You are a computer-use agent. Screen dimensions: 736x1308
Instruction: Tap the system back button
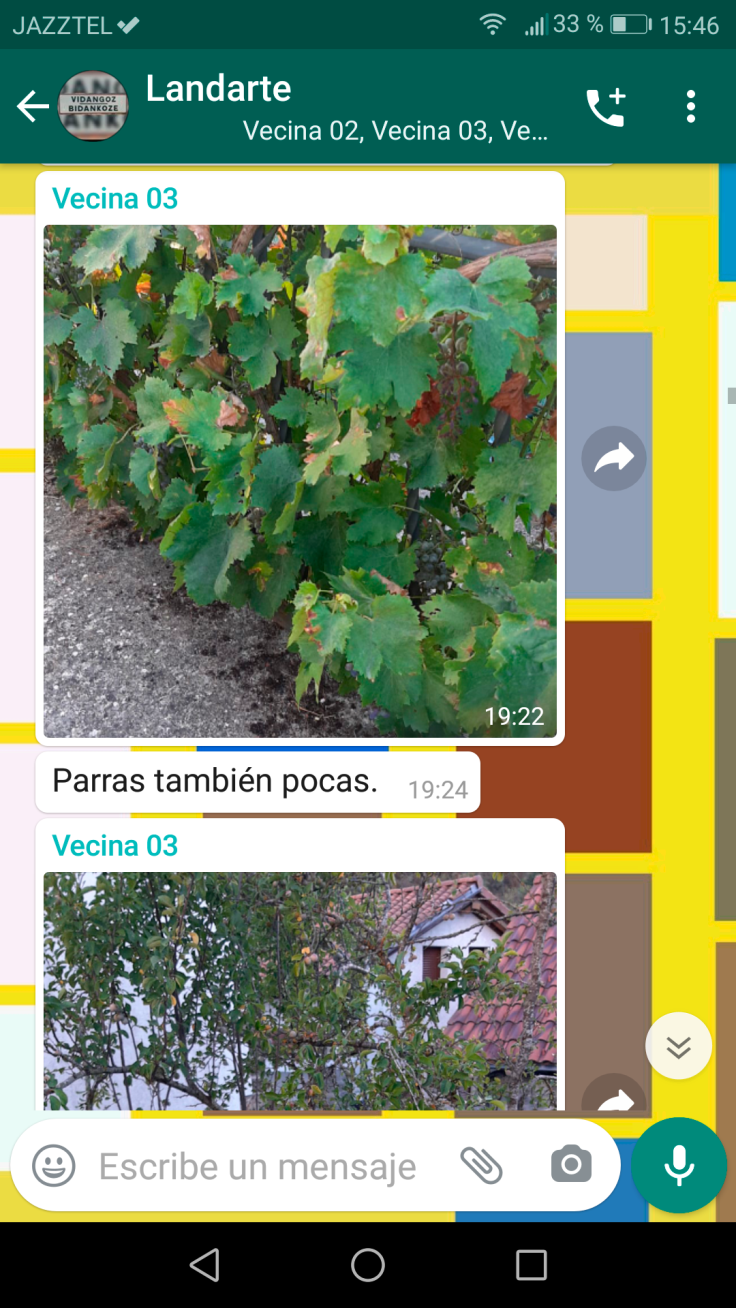[205, 1265]
